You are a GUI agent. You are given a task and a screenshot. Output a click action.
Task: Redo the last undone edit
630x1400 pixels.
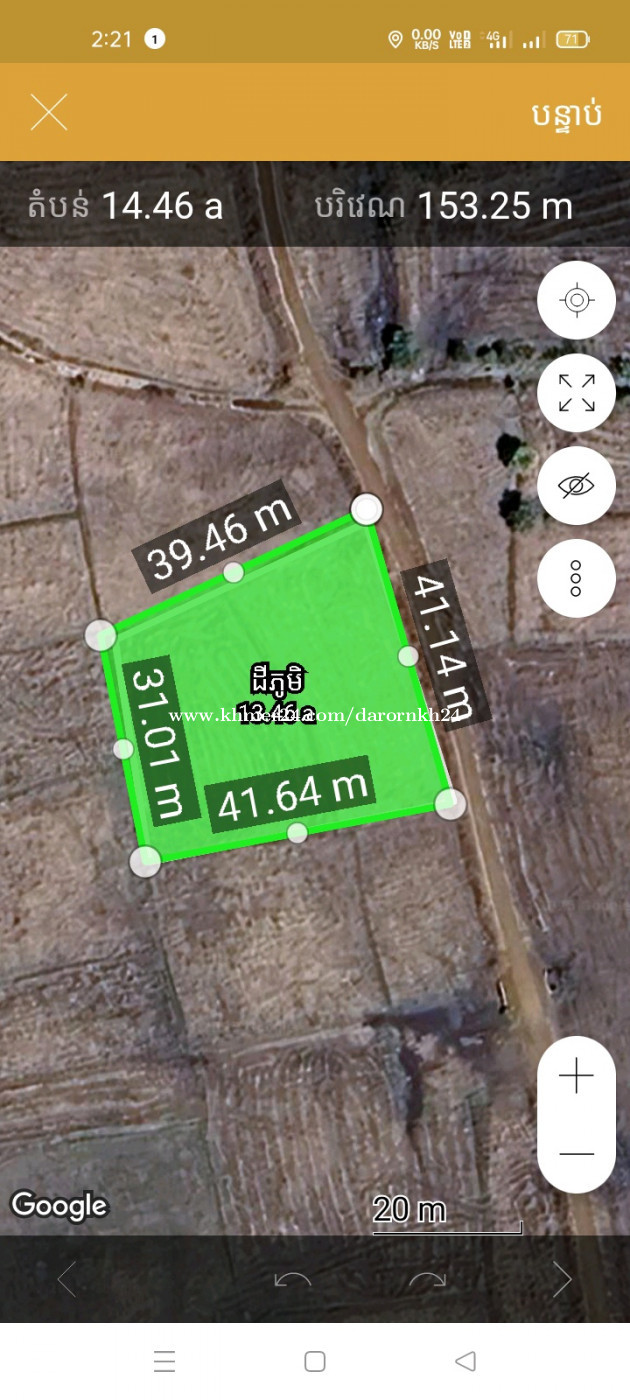(427, 1279)
